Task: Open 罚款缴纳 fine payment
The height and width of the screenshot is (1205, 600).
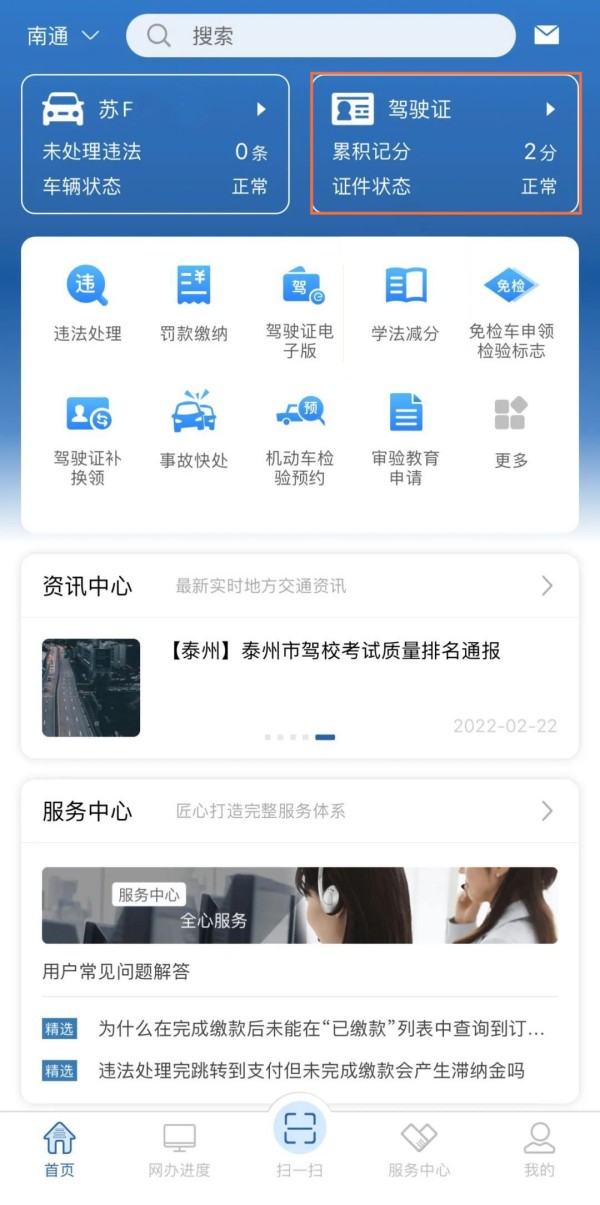Action: click(x=194, y=304)
